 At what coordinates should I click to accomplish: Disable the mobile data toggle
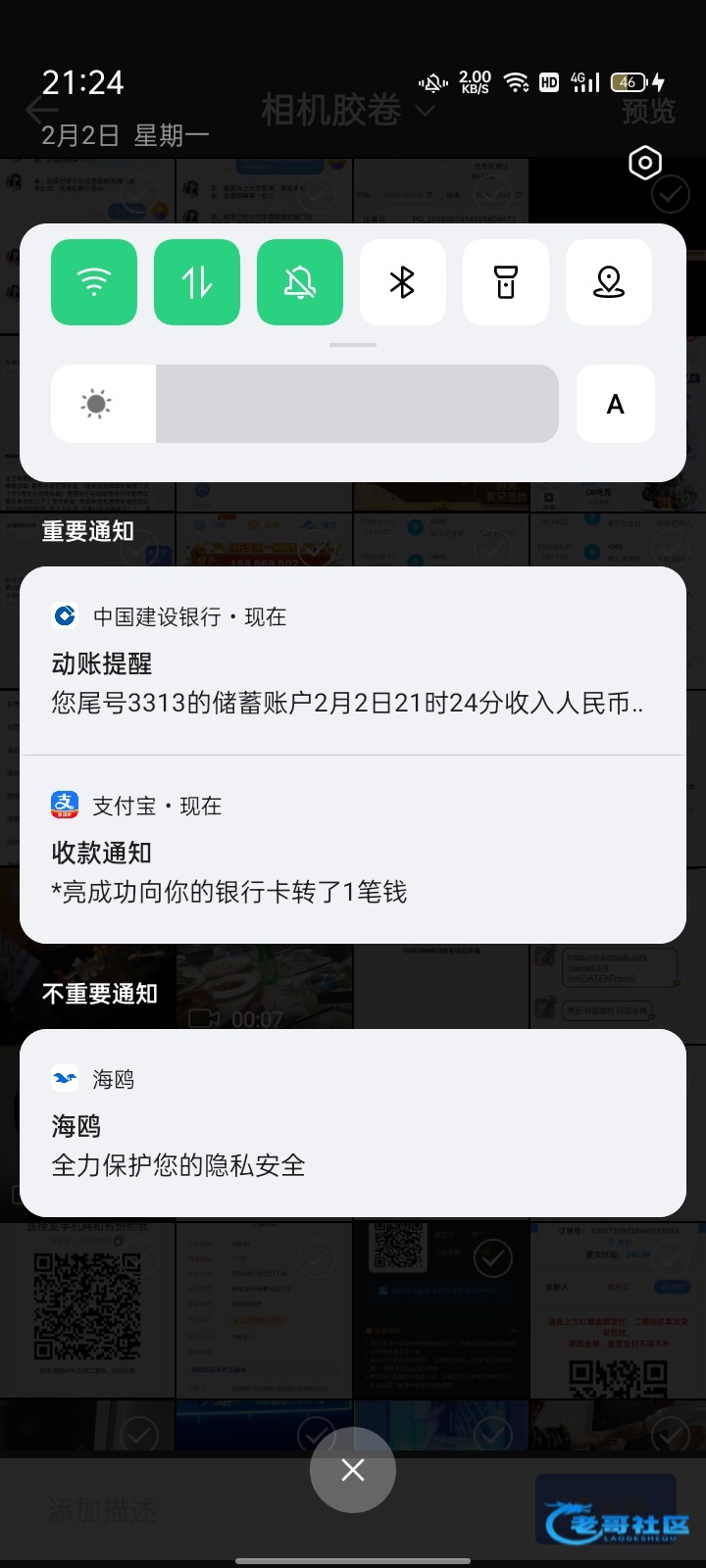coord(197,282)
